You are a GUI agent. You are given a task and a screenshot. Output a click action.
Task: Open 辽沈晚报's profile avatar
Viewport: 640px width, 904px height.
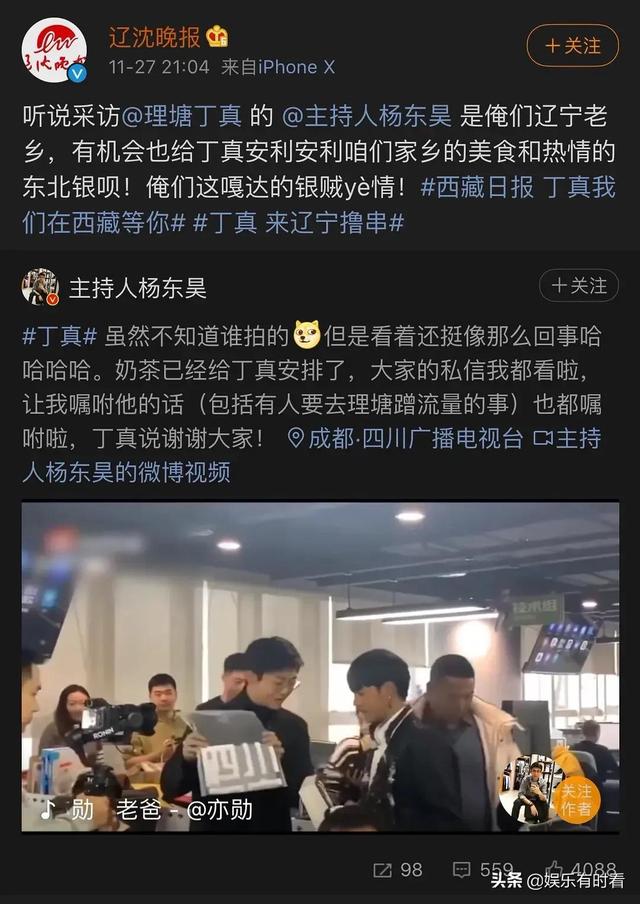coord(54,50)
